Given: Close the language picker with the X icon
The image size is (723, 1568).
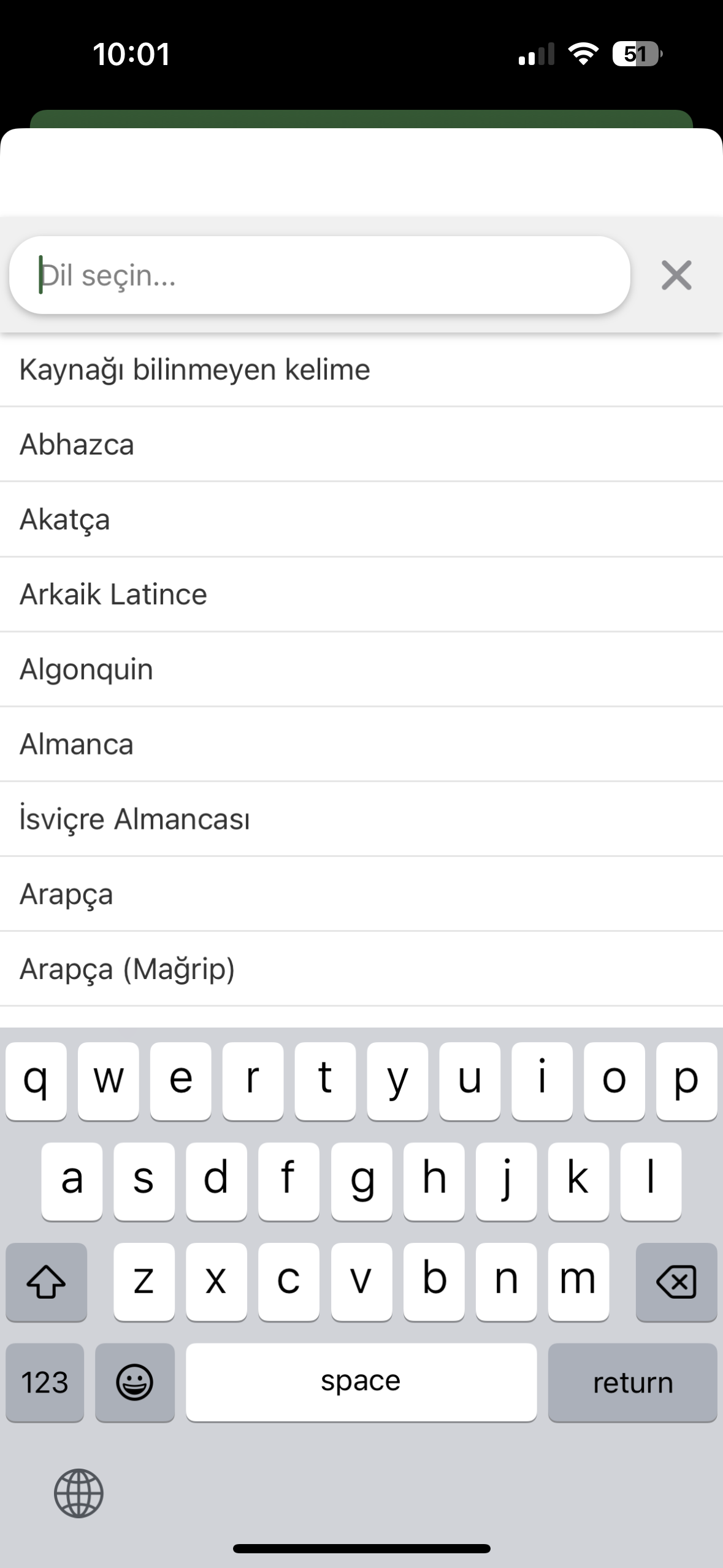Looking at the screenshot, I should point(675,275).
